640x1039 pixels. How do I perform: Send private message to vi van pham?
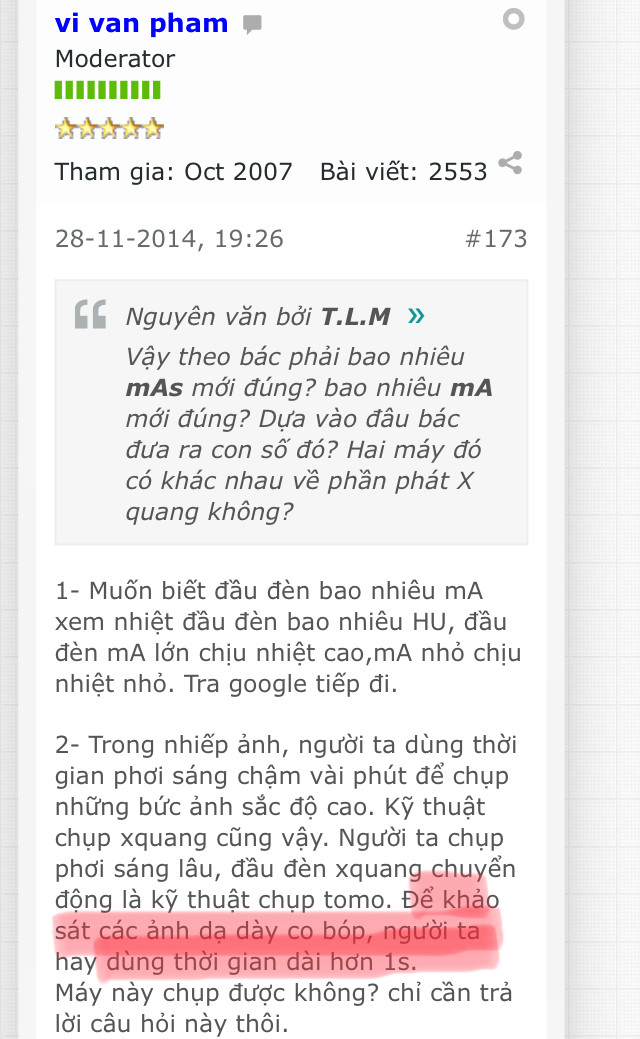point(252,25)
